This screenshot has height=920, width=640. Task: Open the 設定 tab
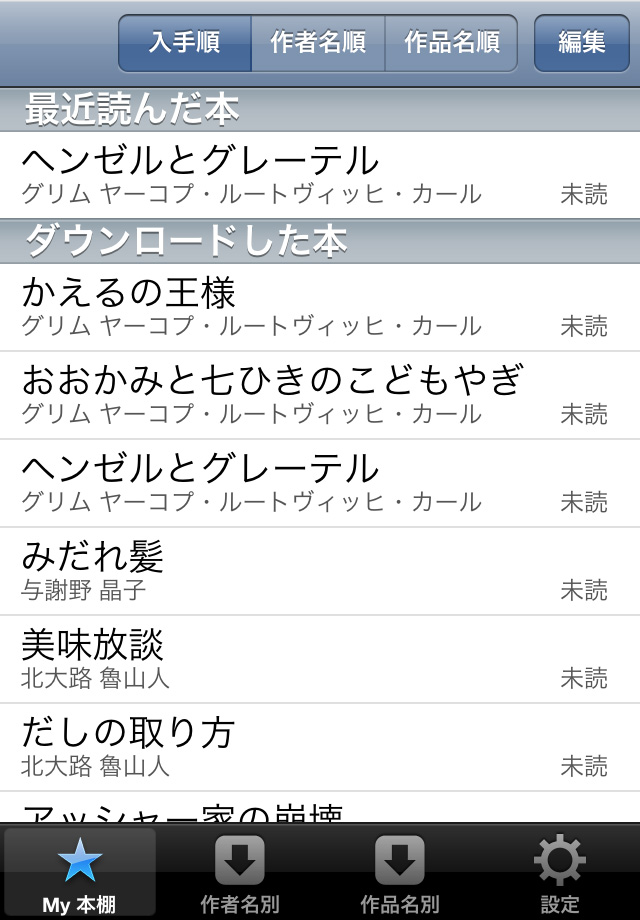(560, 872)
